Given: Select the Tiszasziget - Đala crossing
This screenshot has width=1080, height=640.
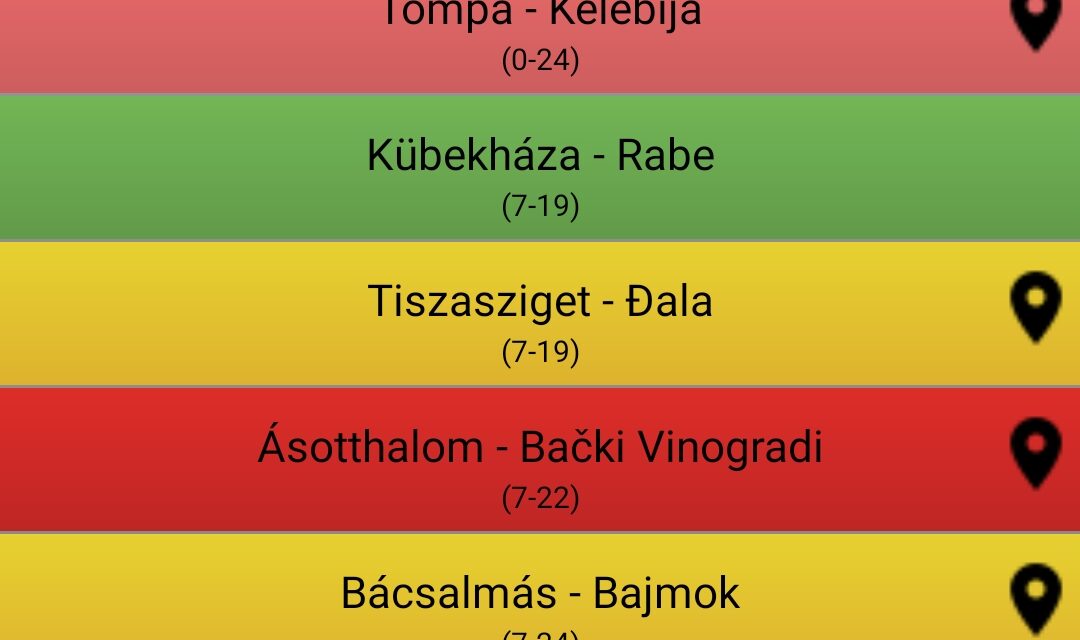Looking at the screenshot, I should 540,314.
